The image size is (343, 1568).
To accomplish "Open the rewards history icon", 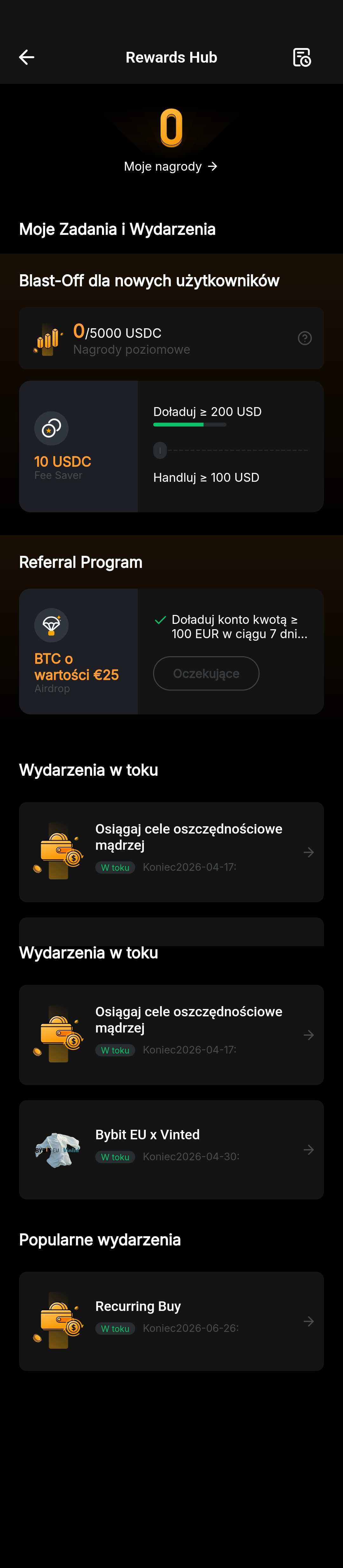I will [302, 57].
